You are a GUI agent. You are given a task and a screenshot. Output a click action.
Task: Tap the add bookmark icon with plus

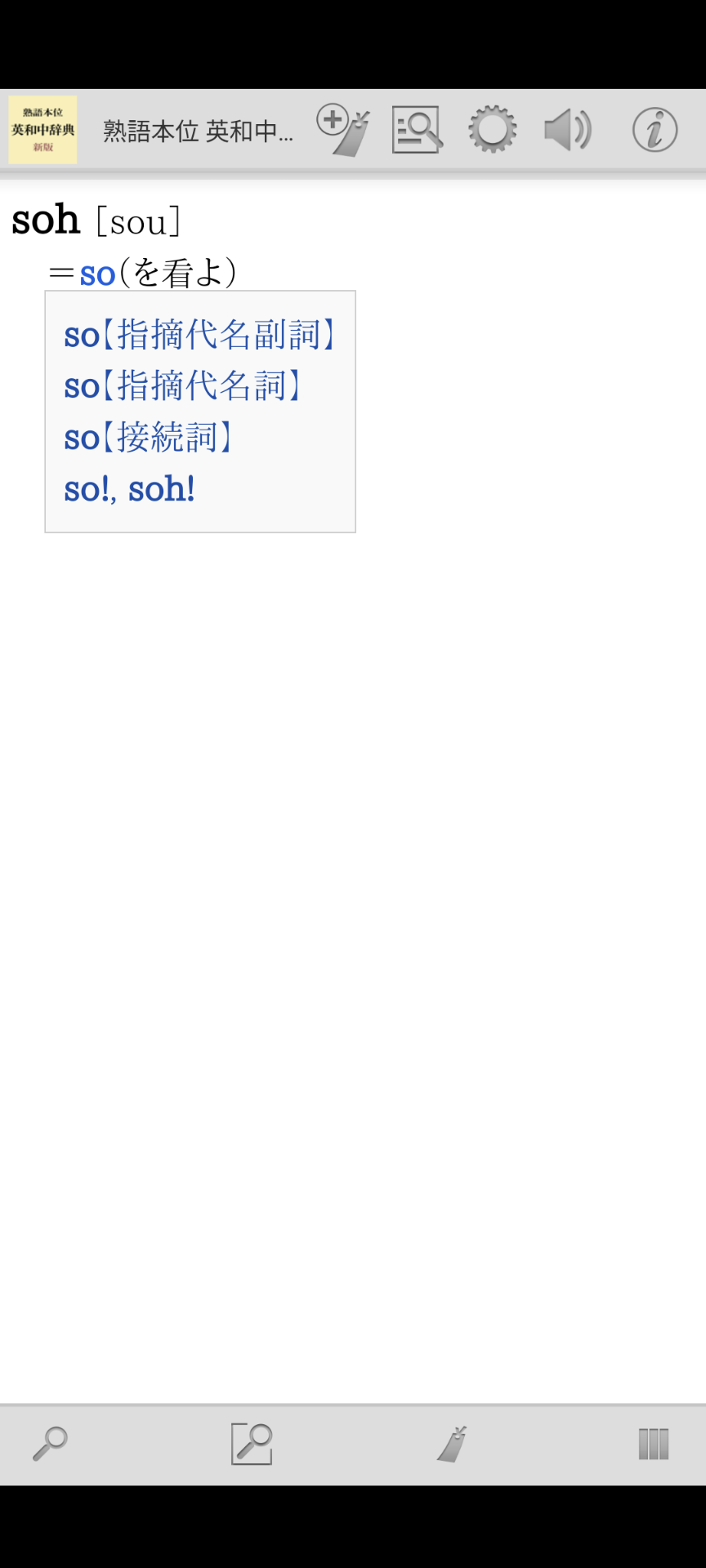click(x=343, y=130)
